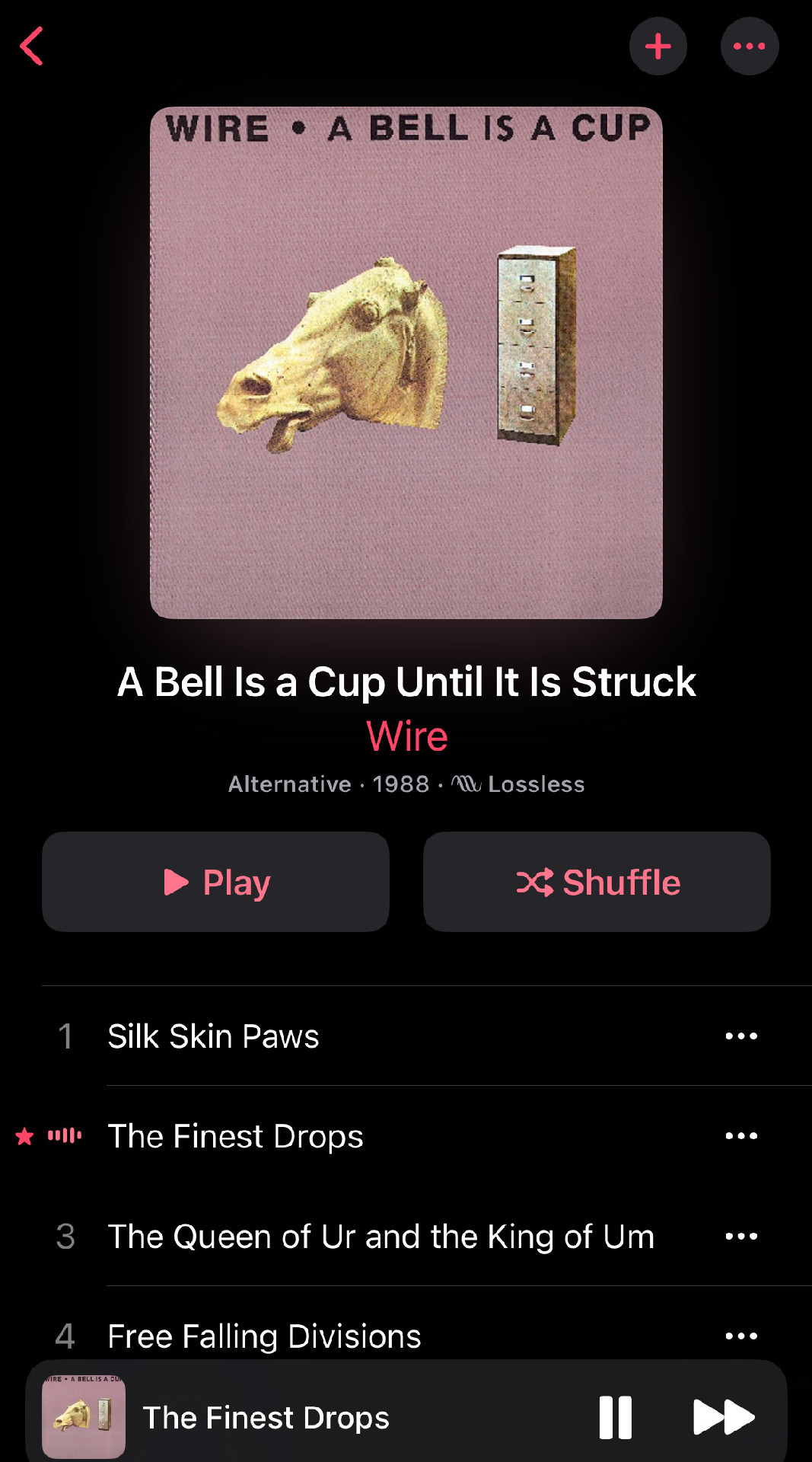Screen dimensions: 812x1462
Task: Open the album's top overflow menu
Action: pyautogui.click(x=750, y=46)
